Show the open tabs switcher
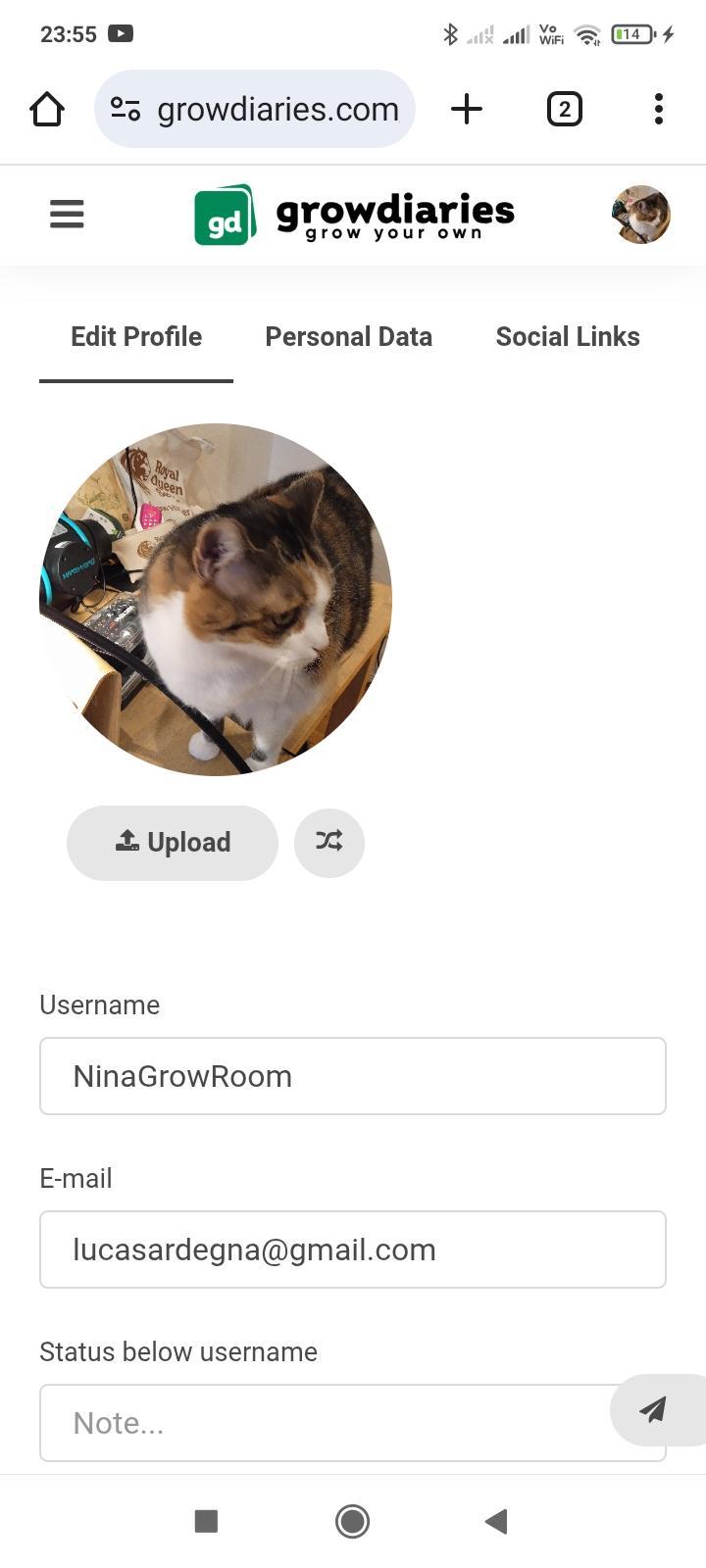 [x=564, y=109]
